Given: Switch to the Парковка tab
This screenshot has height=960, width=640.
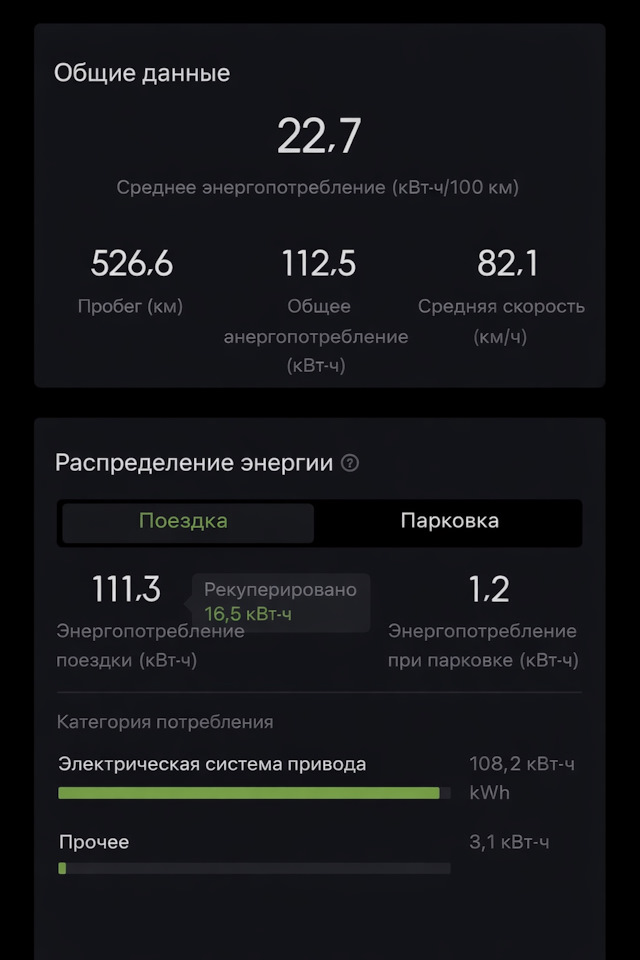Looking at the screenshot, I should pyautogui.click(x=449, y=522).
